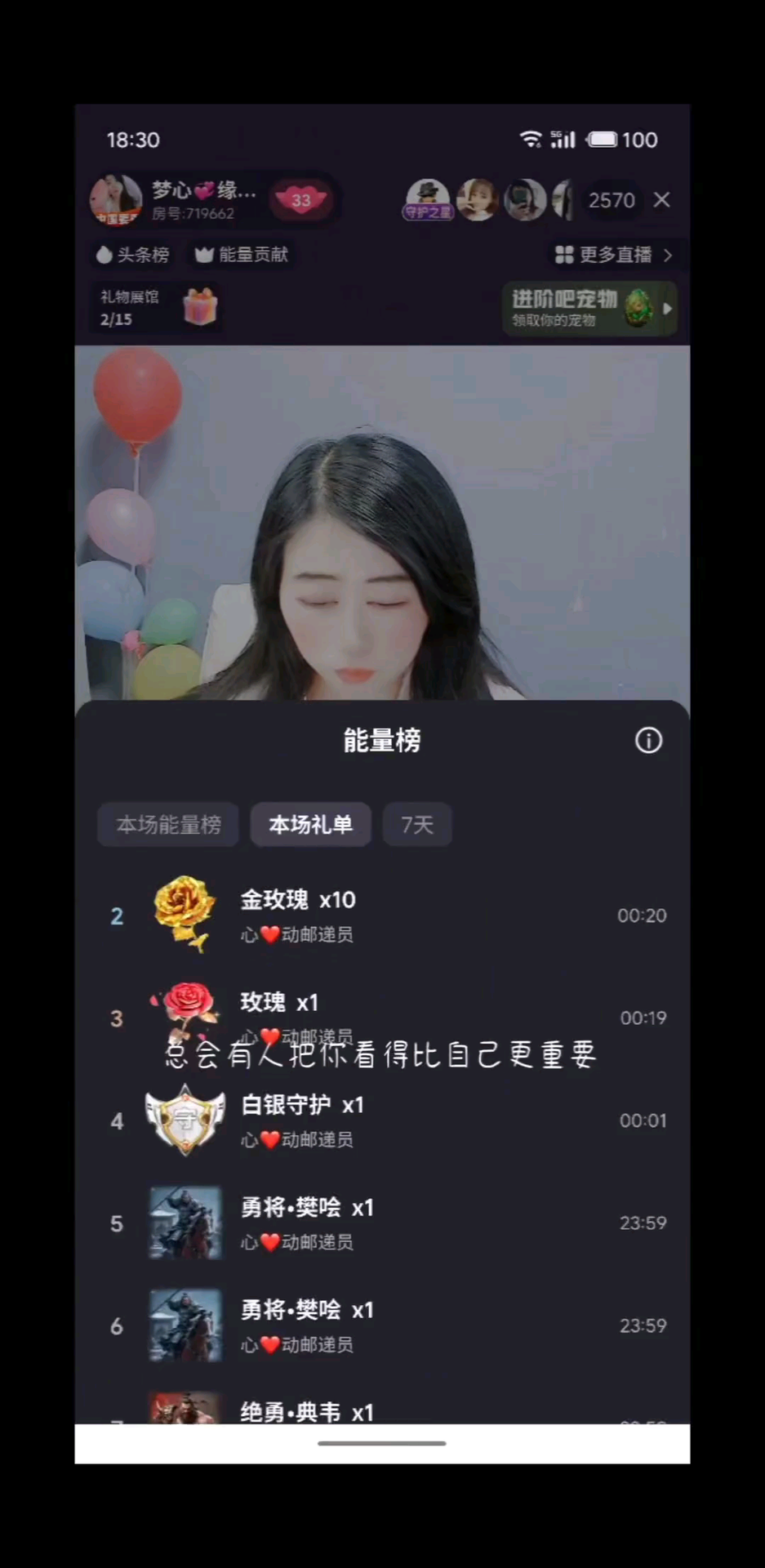This screenshot has width=765, height=1568.
Task: Close the live stream with X
Action: click(x=661, y=200)
